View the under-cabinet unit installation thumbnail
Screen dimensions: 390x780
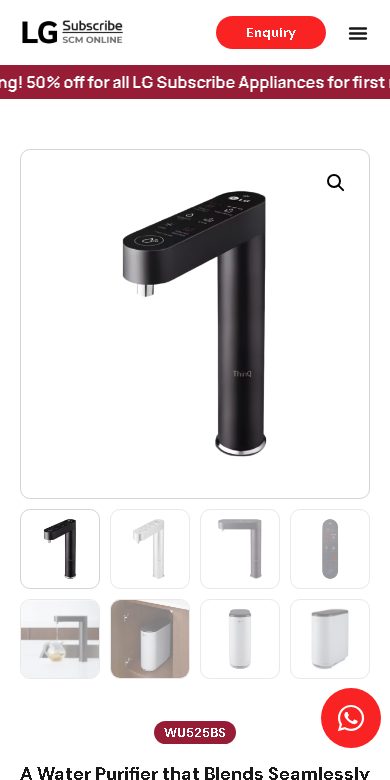pos(150,639)
